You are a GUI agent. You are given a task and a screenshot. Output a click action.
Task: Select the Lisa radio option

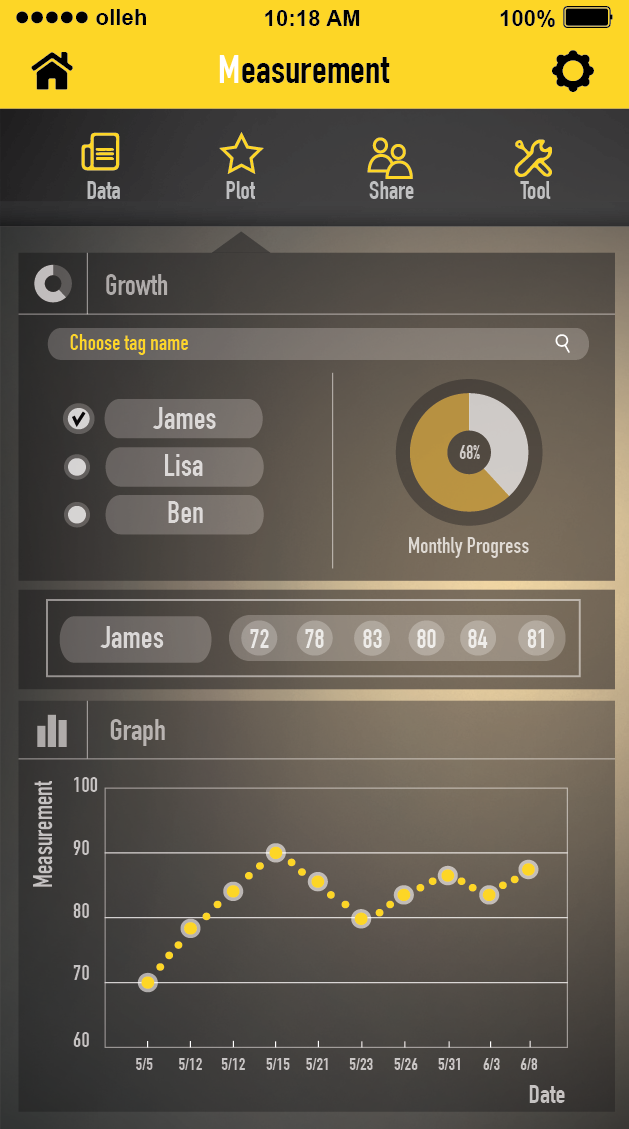coord(77,467)
